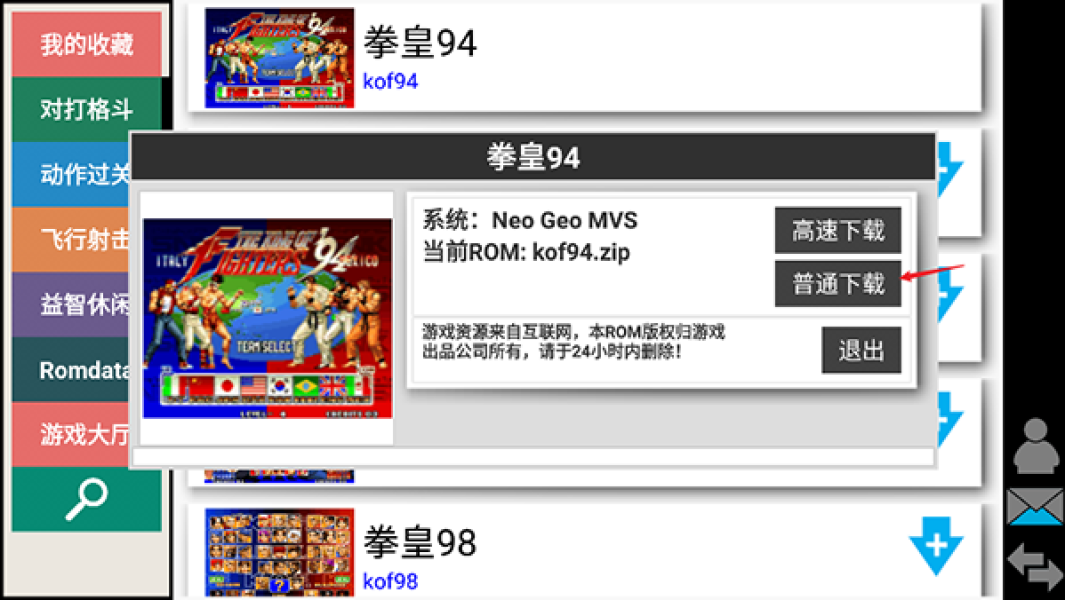Open 飞行射击 shooting category
Viewport: 1065px width, 600px height.
click(x=70, y=240)
